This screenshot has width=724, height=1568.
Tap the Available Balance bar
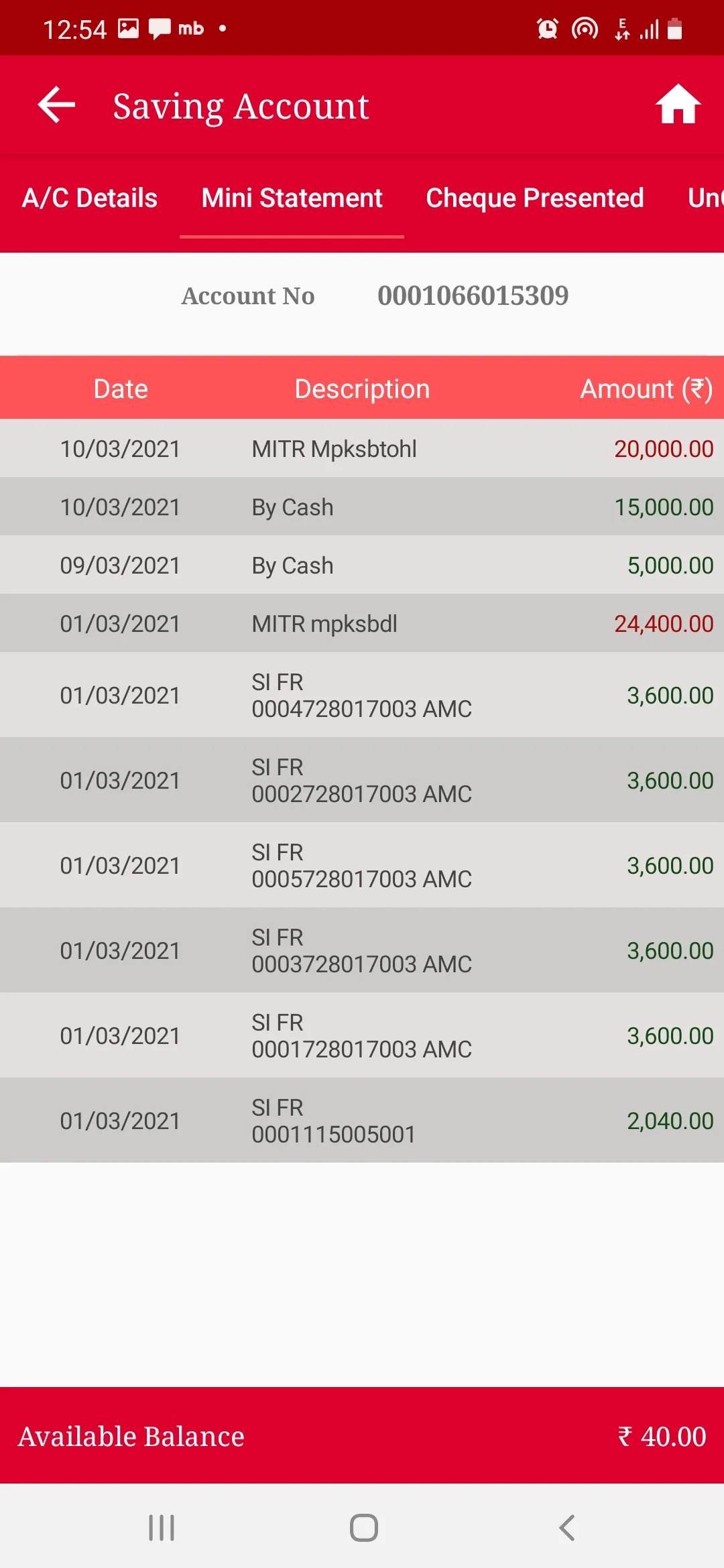[x=362, y=1435]
